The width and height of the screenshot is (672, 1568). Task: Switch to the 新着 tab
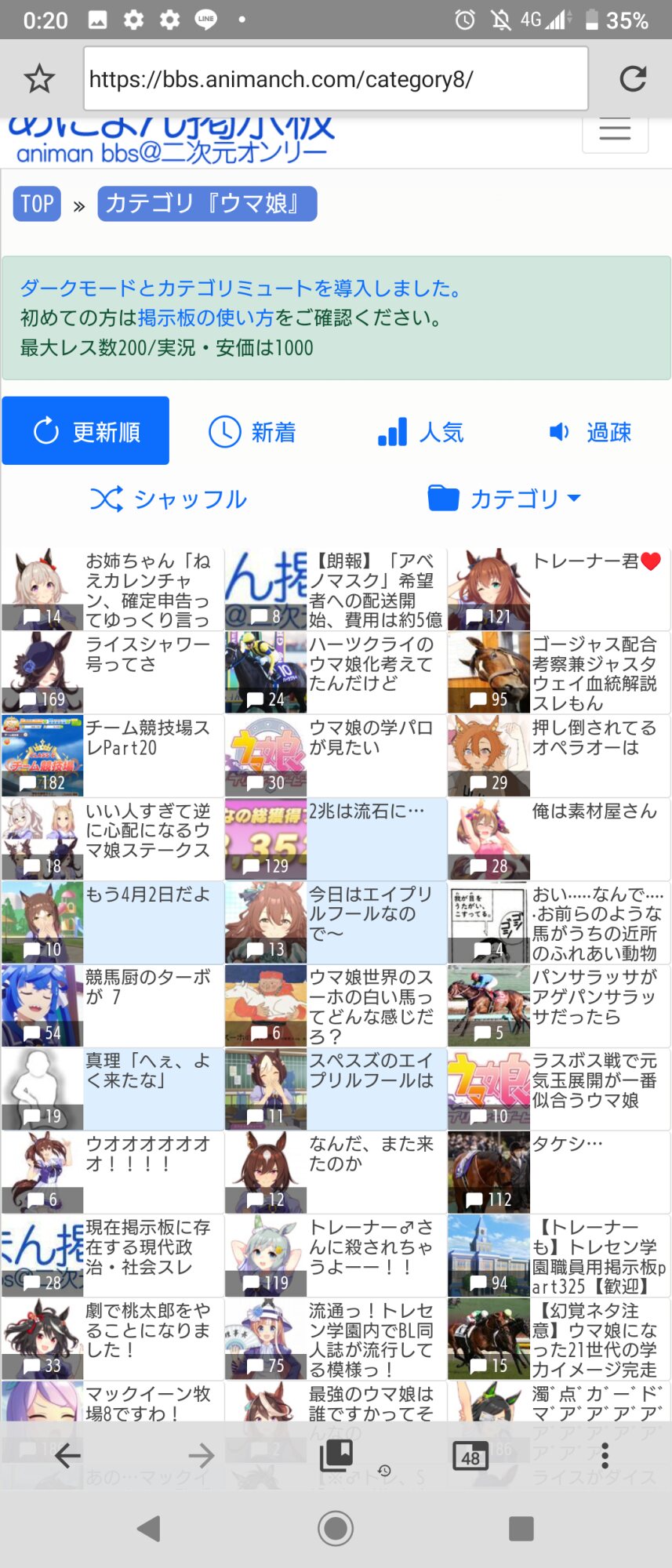point(252,432)
